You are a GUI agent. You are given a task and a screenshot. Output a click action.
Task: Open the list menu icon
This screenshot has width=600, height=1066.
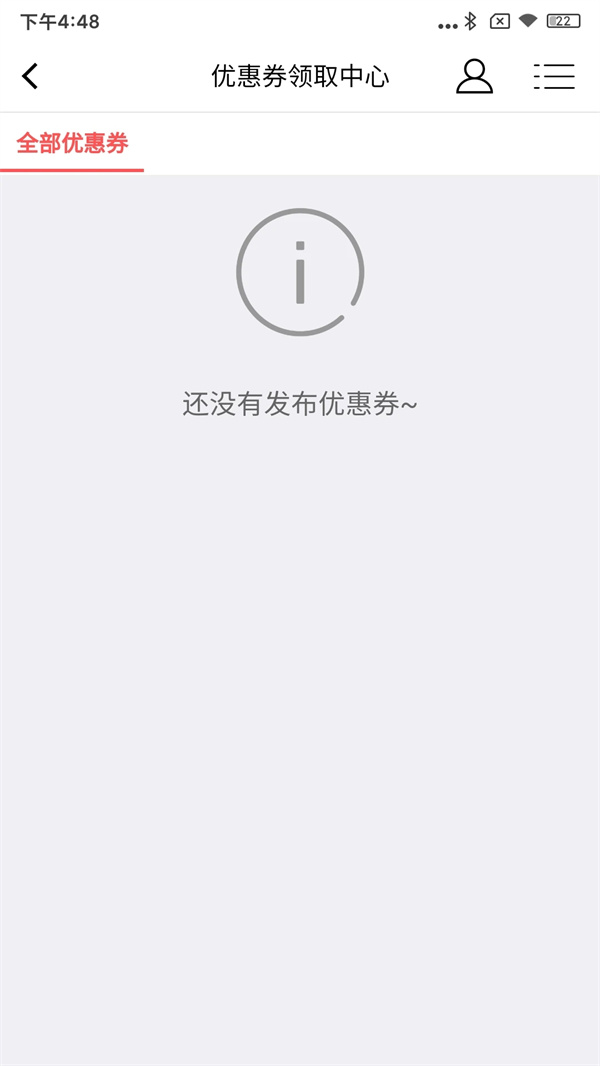coord(553,77)
